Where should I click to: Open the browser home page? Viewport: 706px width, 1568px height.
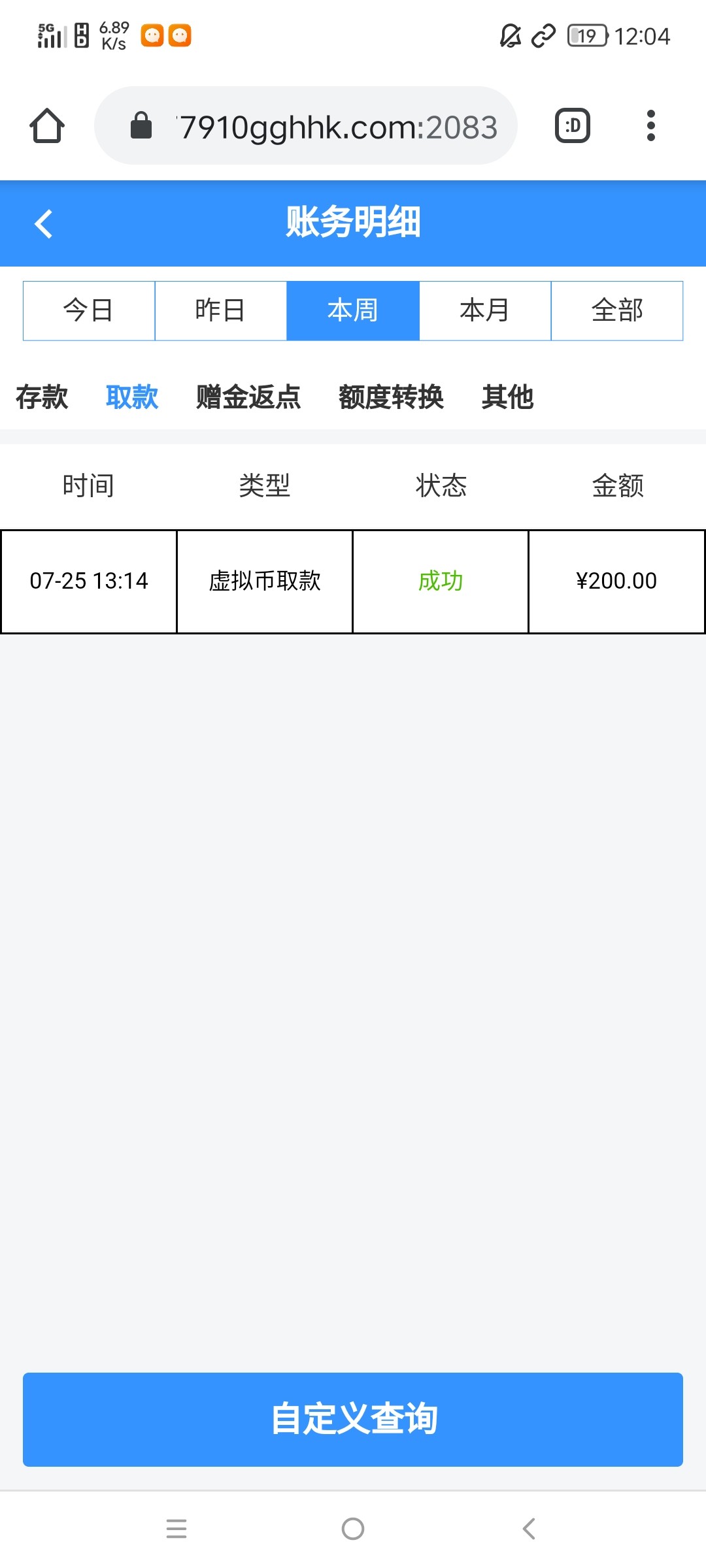click(47, 125)
